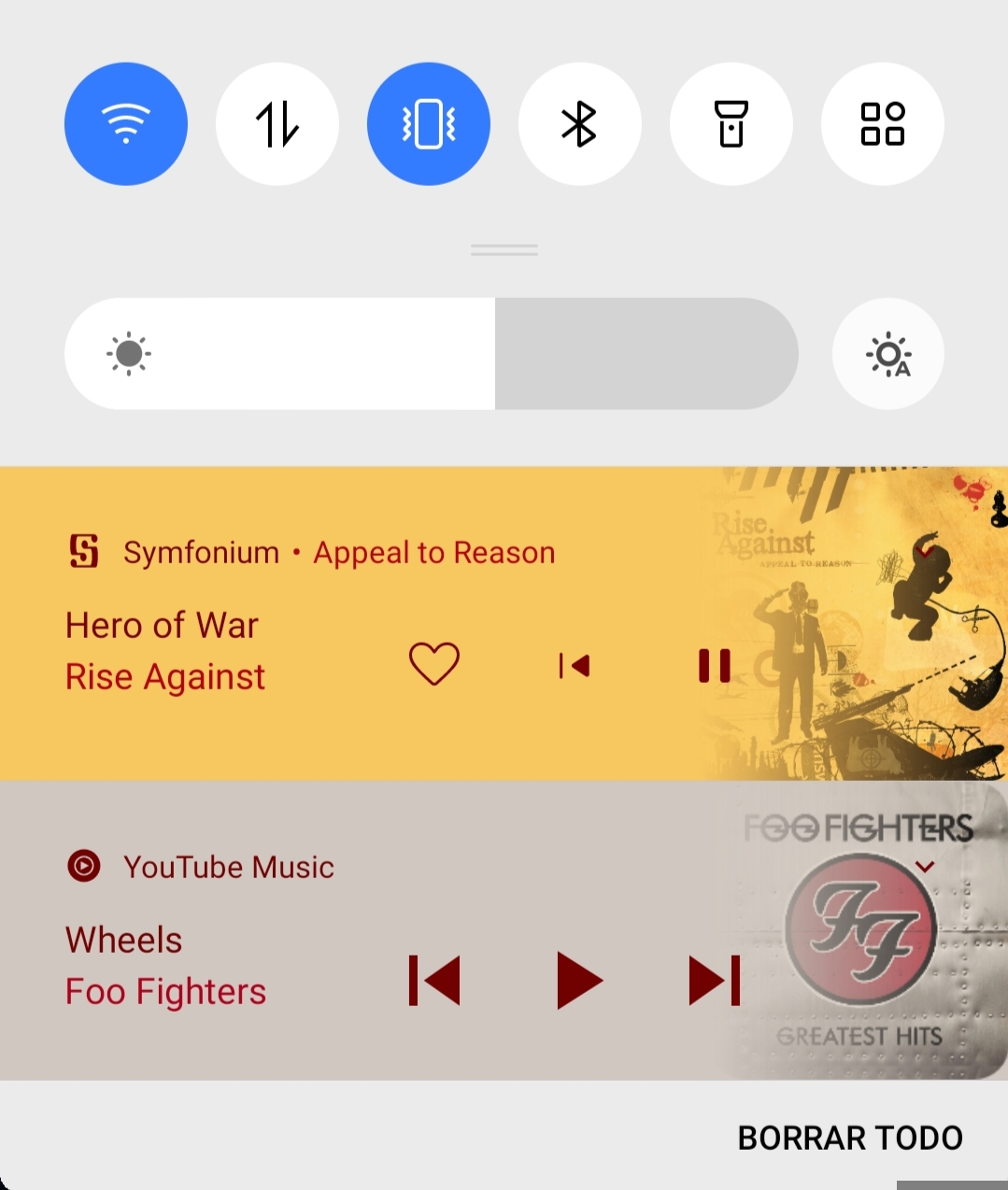This screenshot has height=1190, width=1008.
Task: Disable vibrate mode toggle
Action: [x=429, y=124]
